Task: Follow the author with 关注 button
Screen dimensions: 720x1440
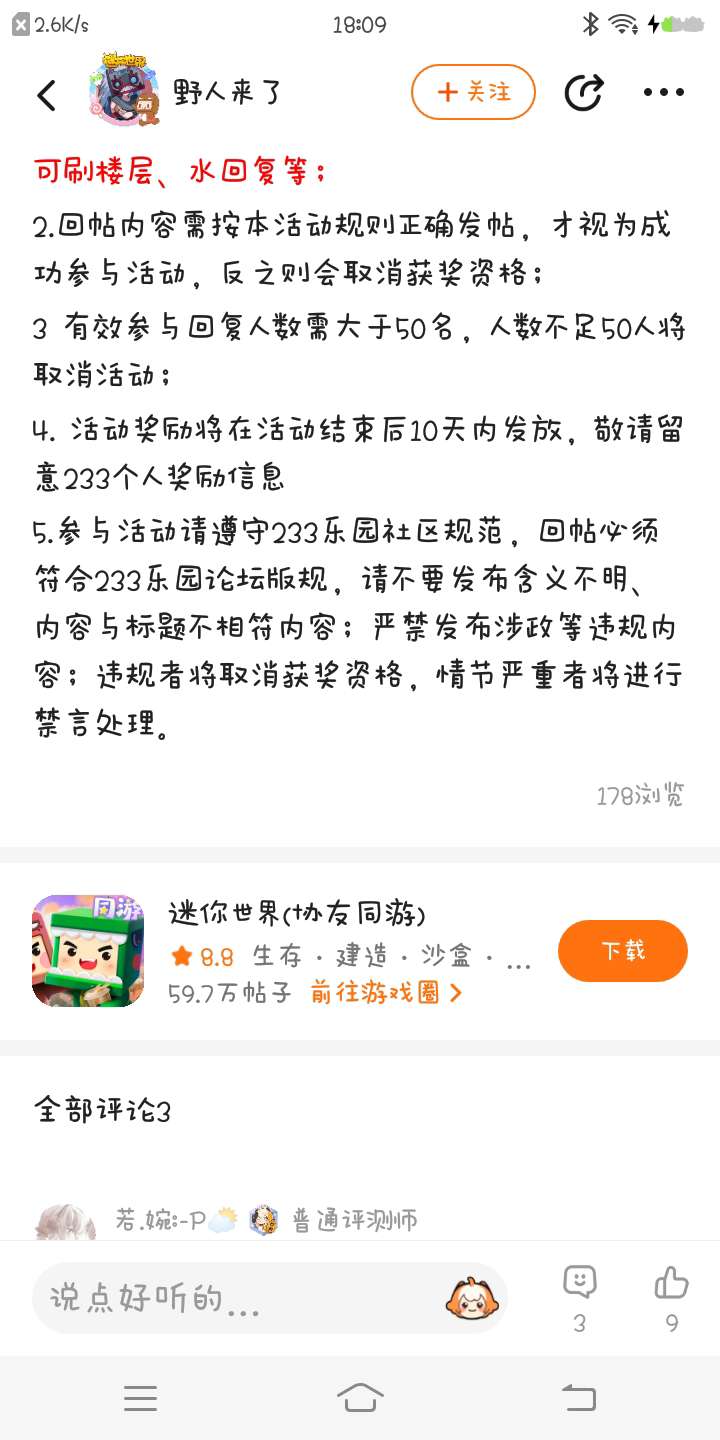Action: point(473,92)
